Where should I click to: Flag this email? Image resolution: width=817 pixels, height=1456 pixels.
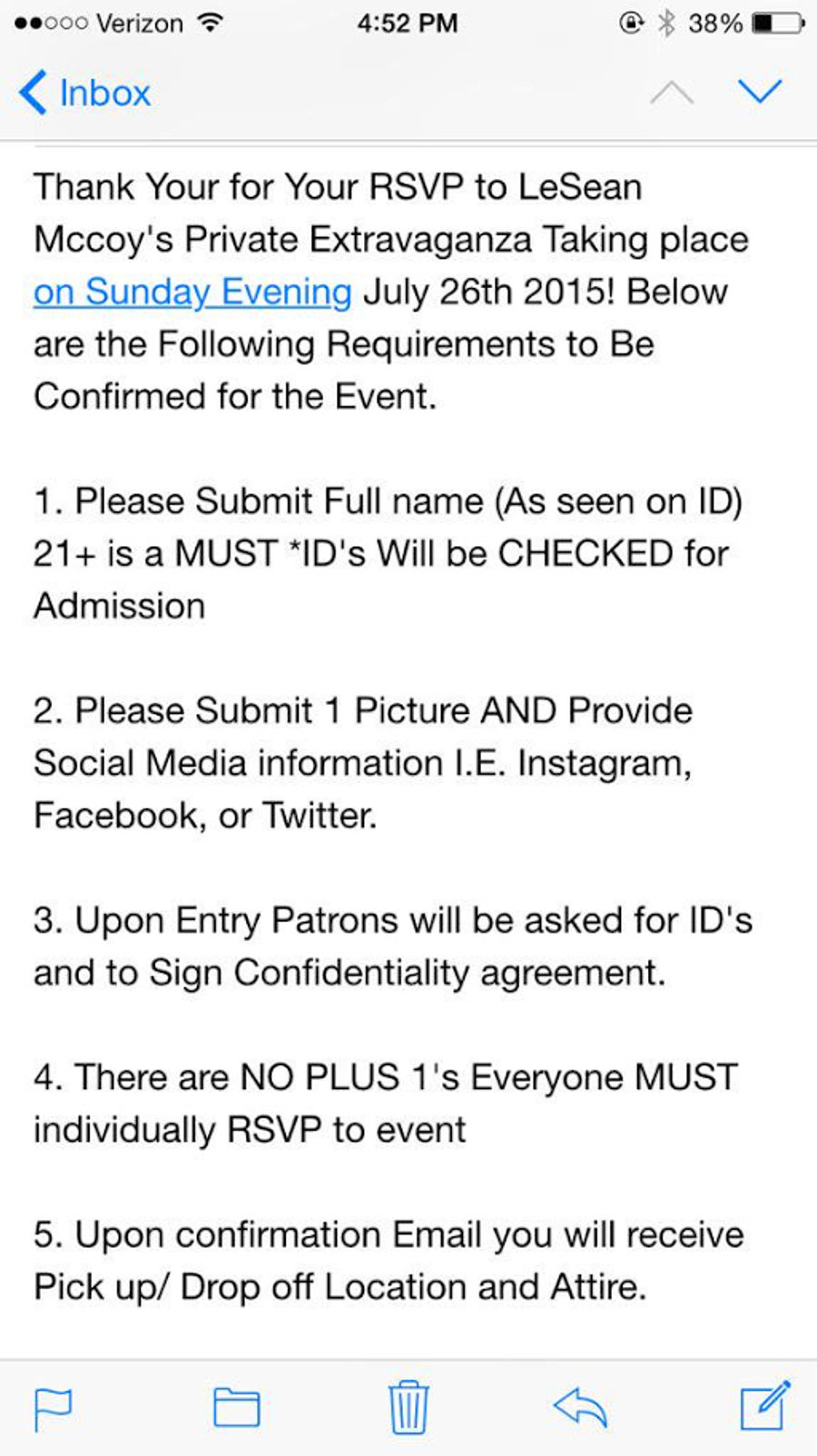(54, 1410)
